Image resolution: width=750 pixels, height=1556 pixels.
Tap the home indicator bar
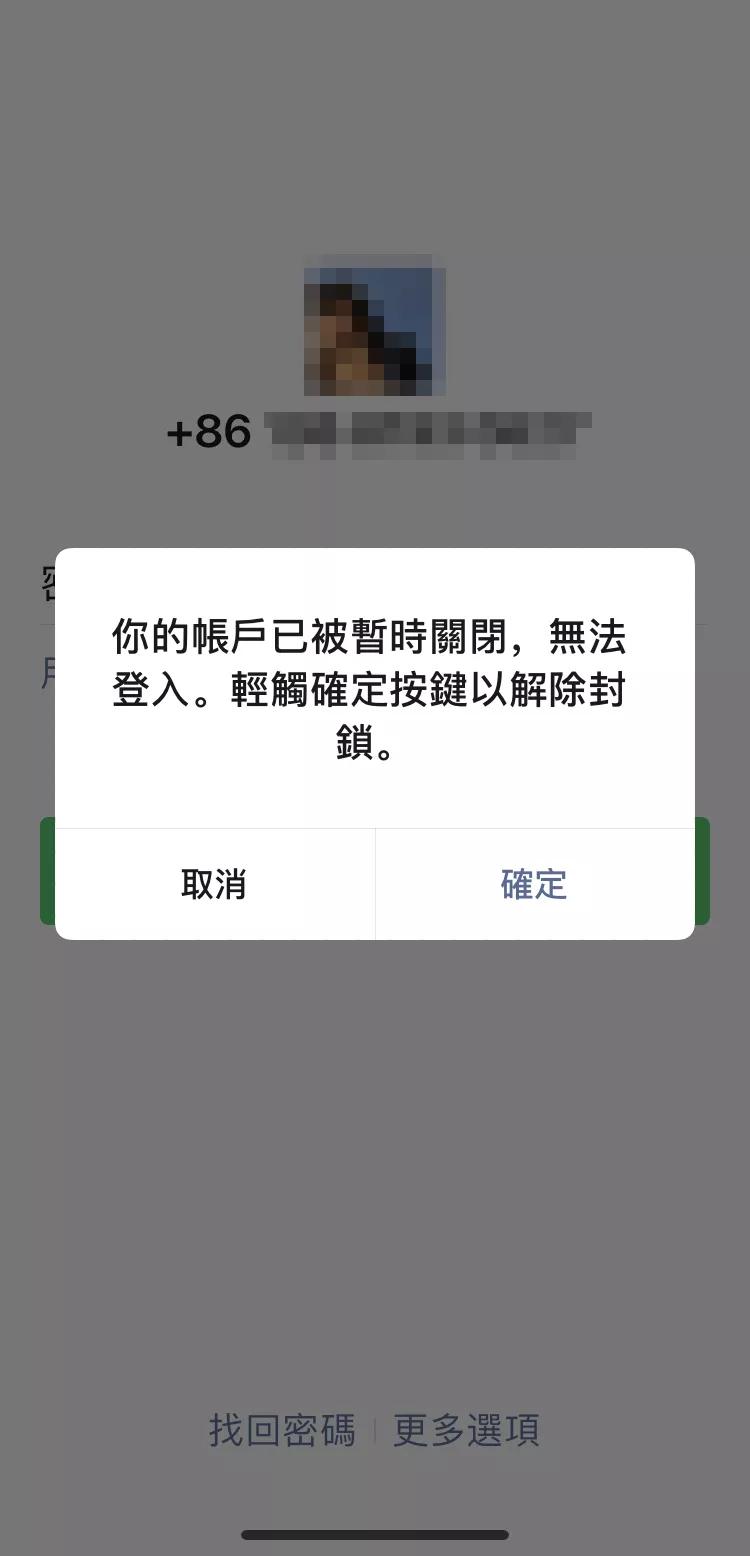tap(375, 1534)
